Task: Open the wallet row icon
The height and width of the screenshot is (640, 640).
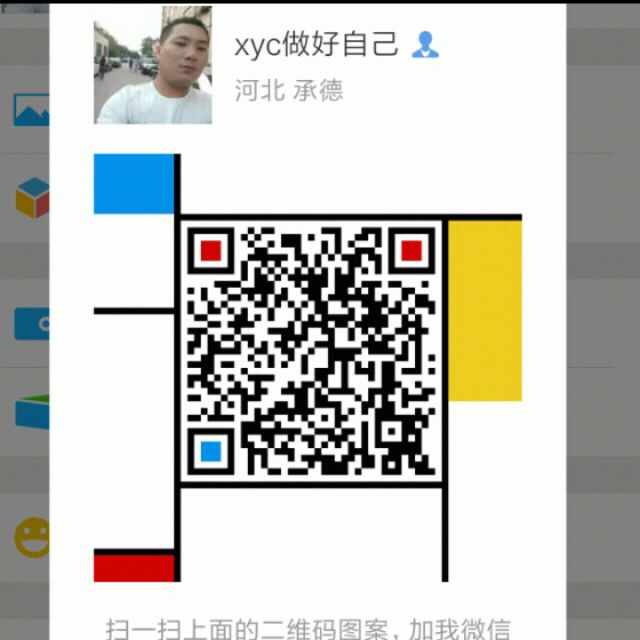Action: pos(31,323)
